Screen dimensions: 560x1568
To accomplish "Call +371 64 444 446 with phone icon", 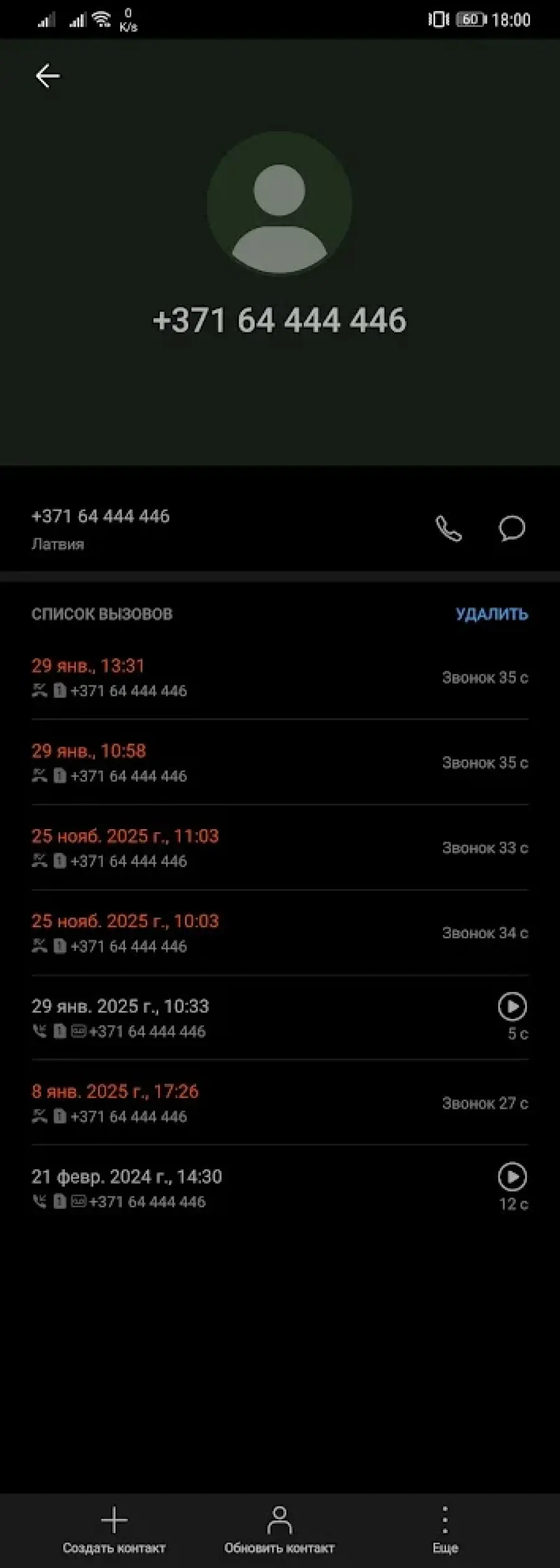I will tap(448, 529).
